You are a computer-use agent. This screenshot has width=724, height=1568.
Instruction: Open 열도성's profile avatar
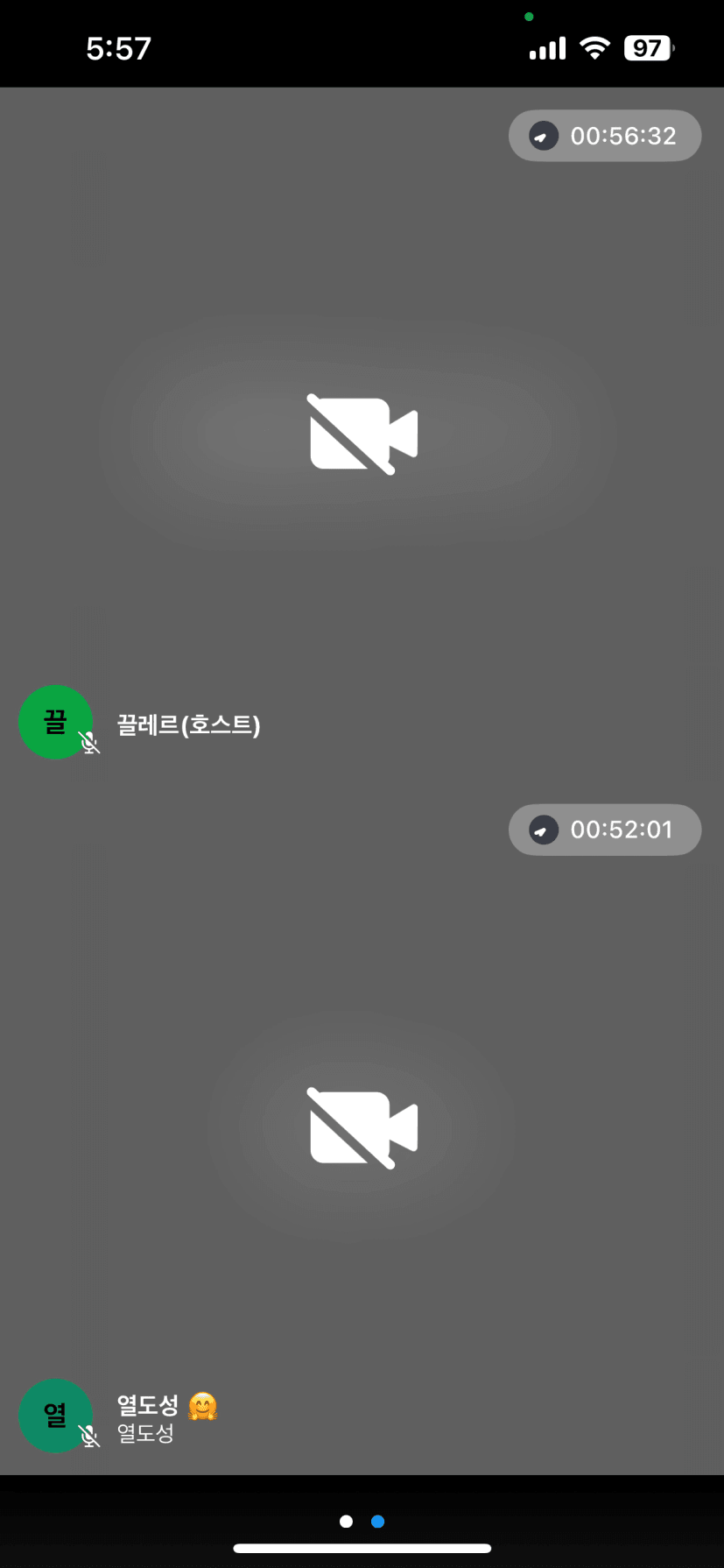(55, 1416)
